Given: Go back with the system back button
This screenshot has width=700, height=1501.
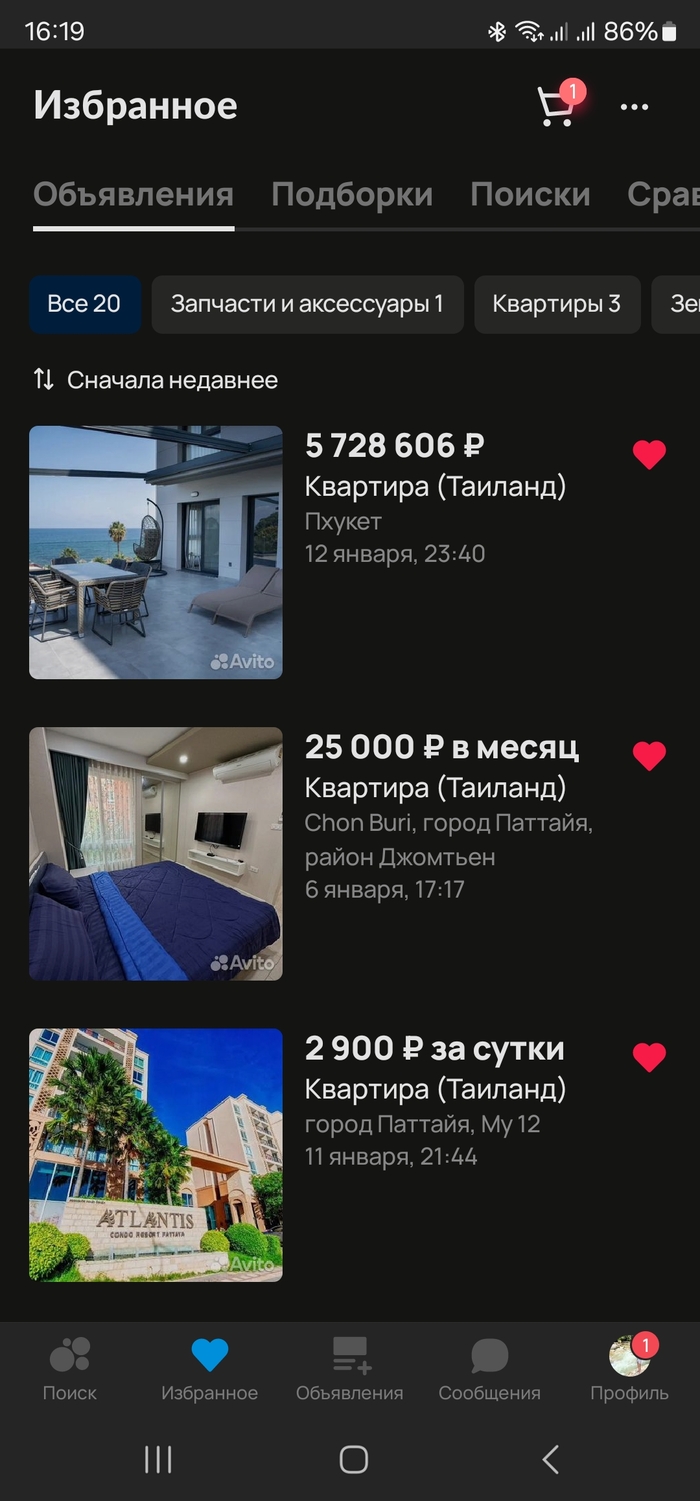Looking at the screenshot, I should [550, 1460].
